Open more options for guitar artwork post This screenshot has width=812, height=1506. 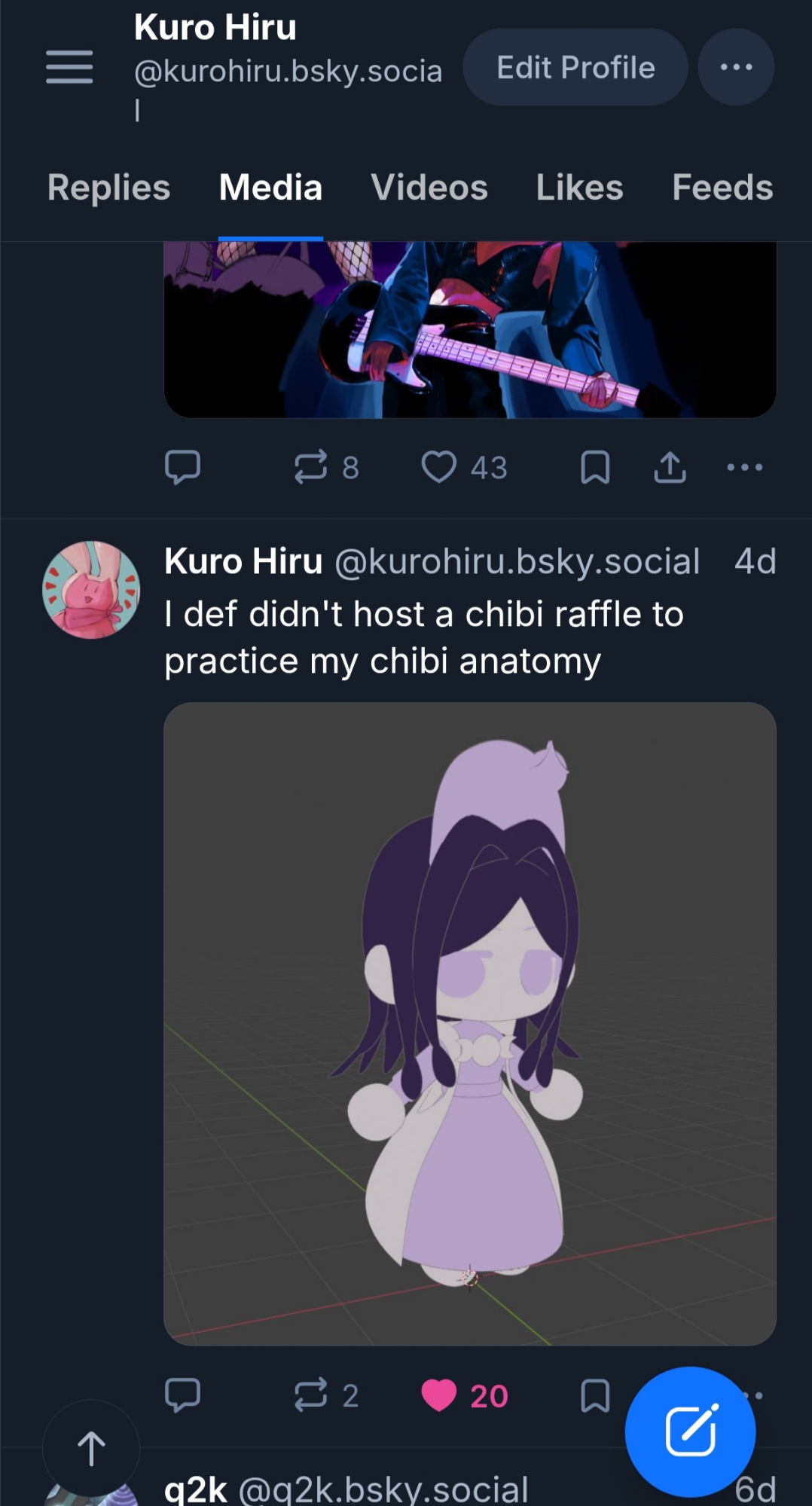744,467
